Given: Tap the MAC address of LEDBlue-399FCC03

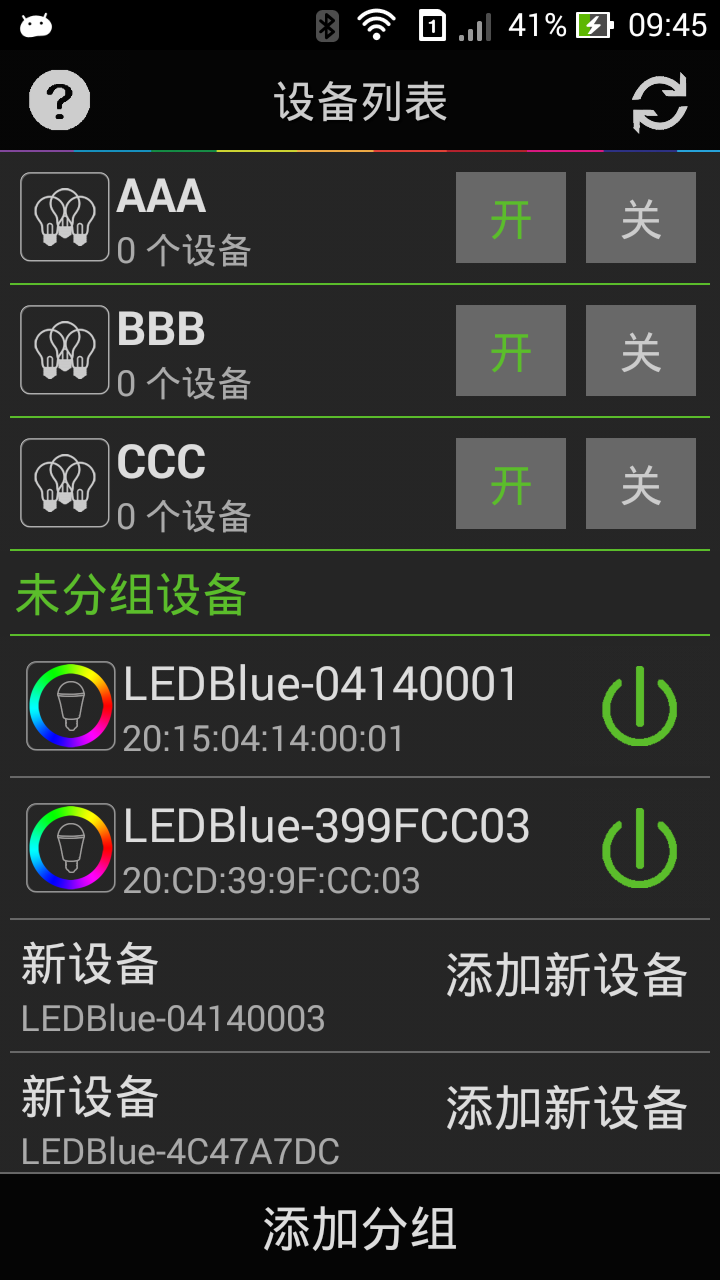Looking at the screenshot, I should point(270,882).
